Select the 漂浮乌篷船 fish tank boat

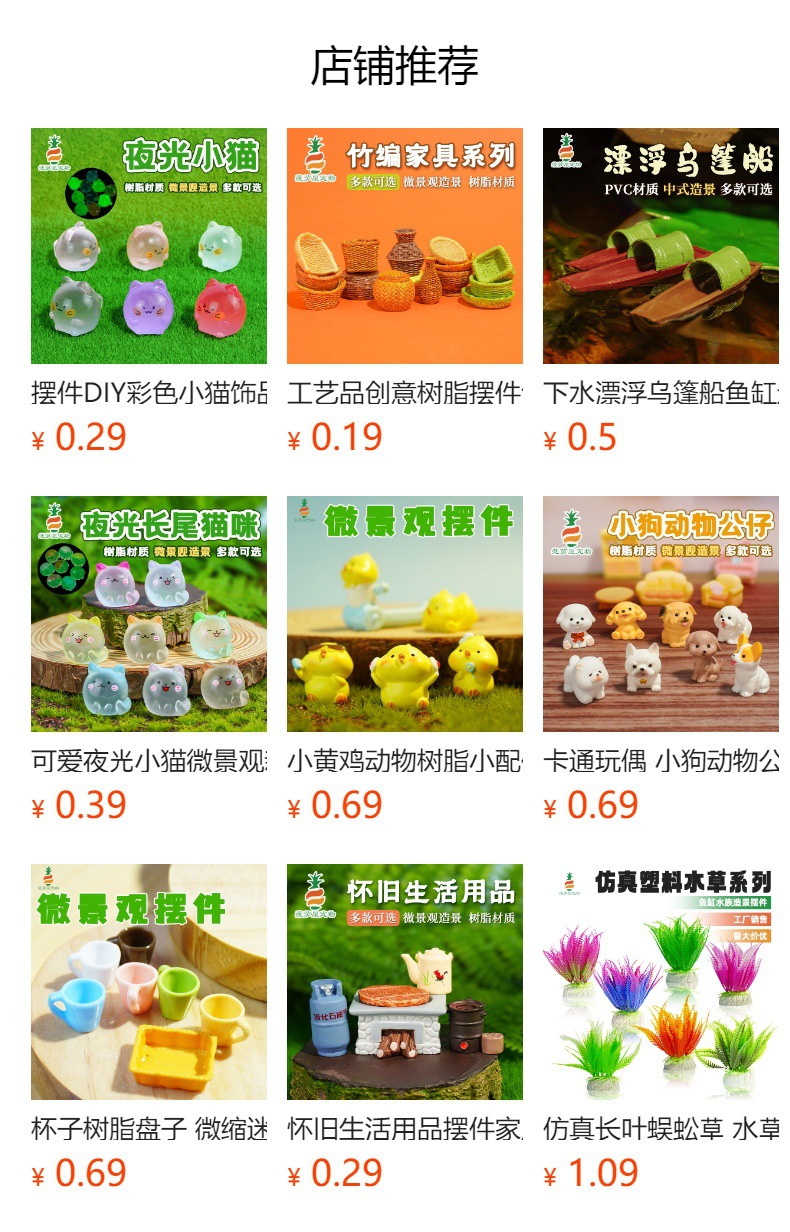click(x=660, y=246)
